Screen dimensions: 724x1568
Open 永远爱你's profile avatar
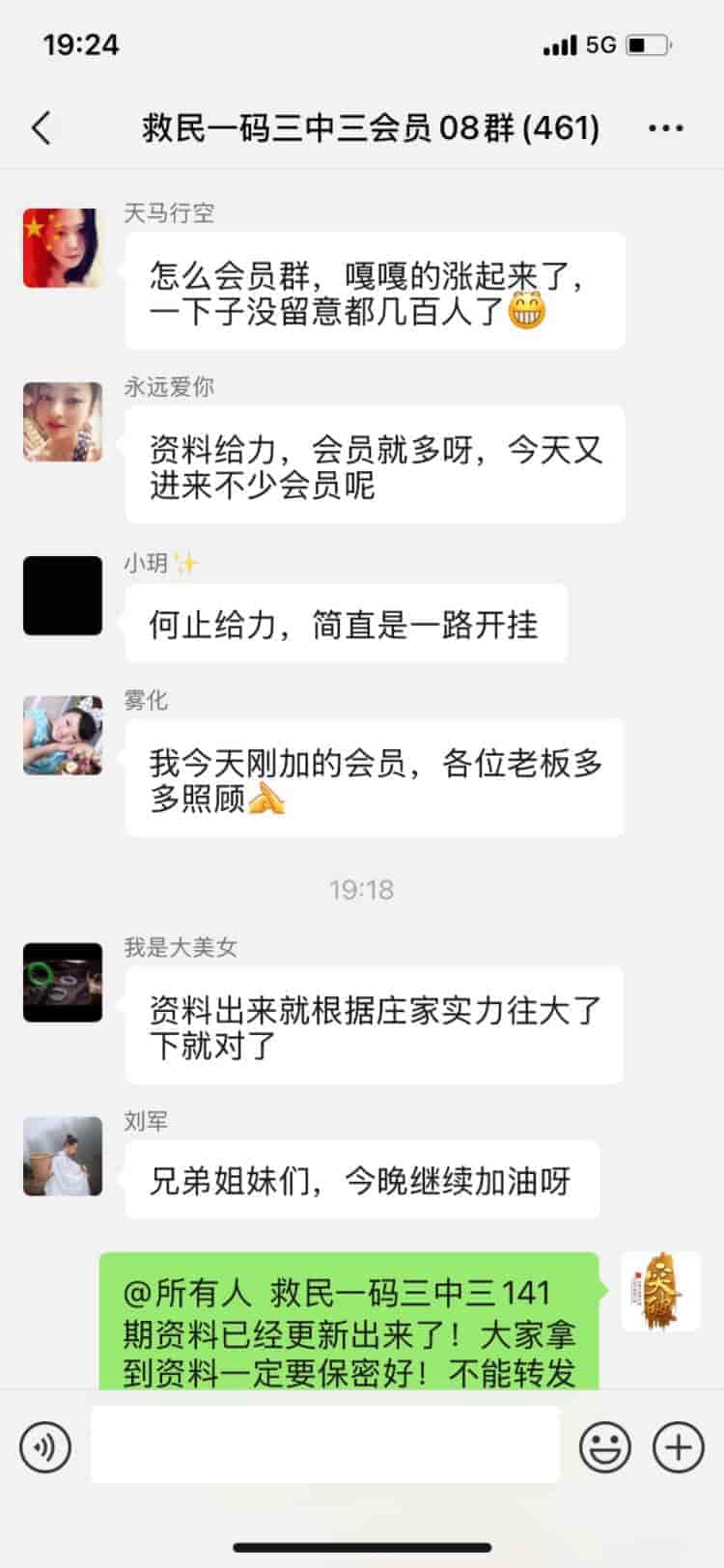(x=63, y=422)
